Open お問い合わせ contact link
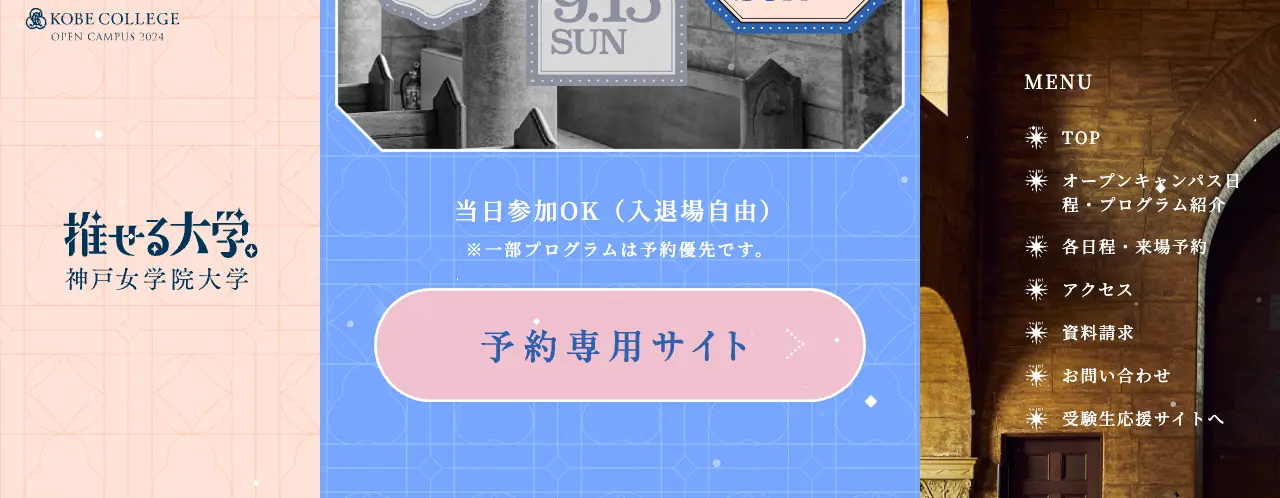The height and width of the screenshot is (498, 1280). coord(1115,376)
